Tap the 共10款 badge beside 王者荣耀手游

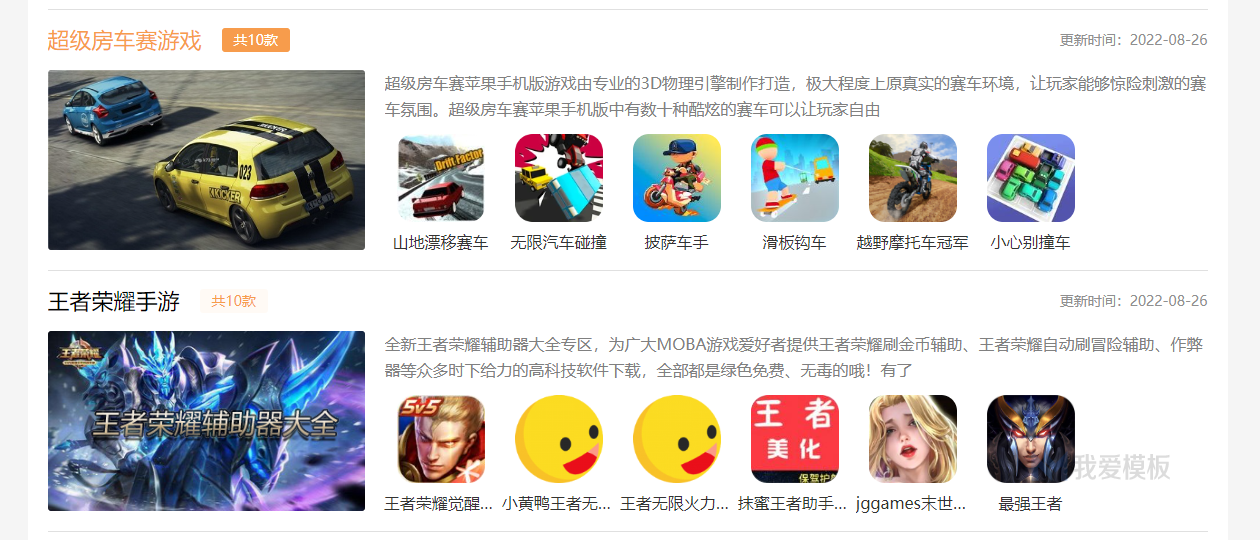pyautogui.click(x=233, y=301)
